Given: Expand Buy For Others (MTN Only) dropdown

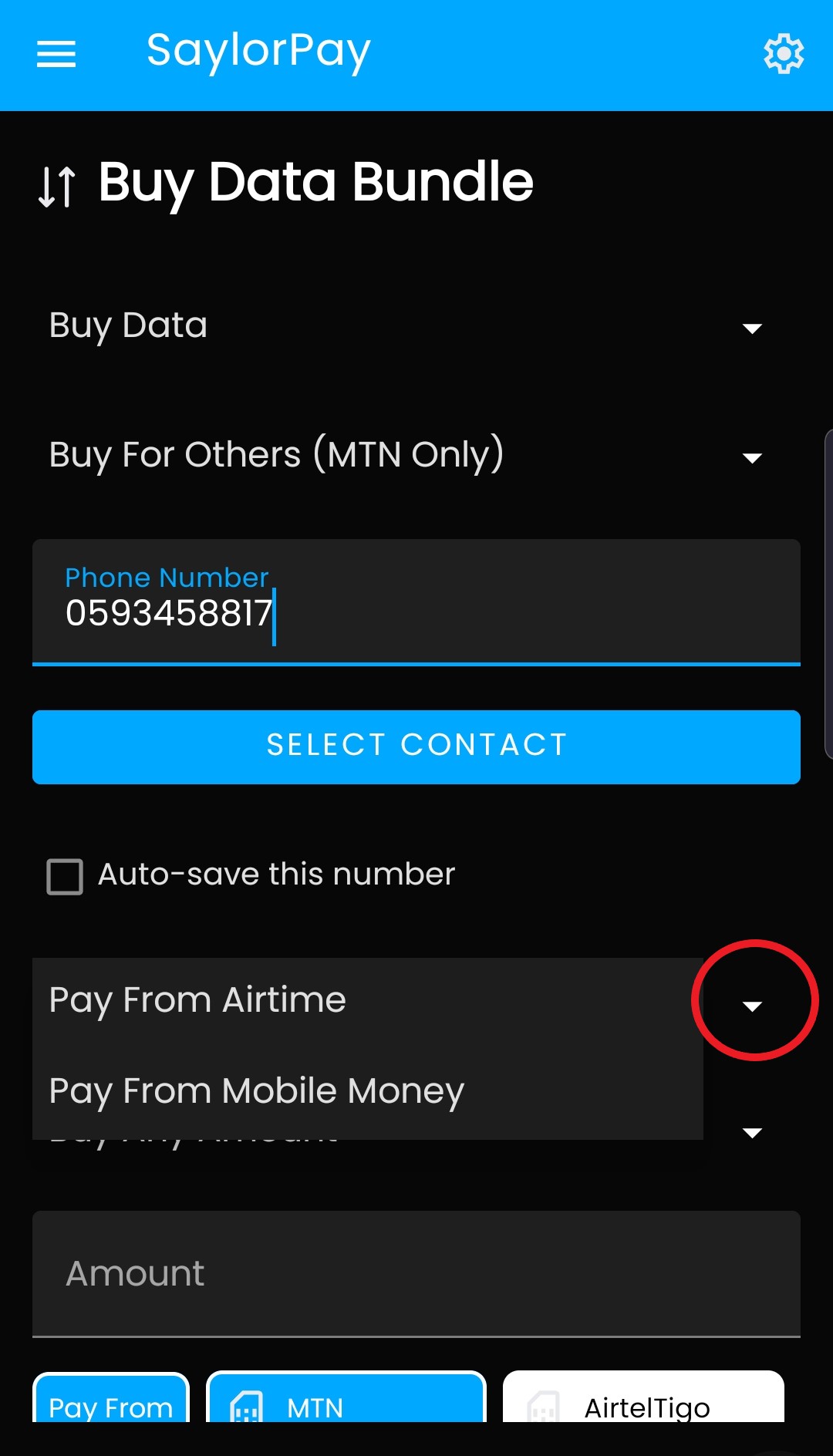Looking at the screenshot, I should coord(416,455).
